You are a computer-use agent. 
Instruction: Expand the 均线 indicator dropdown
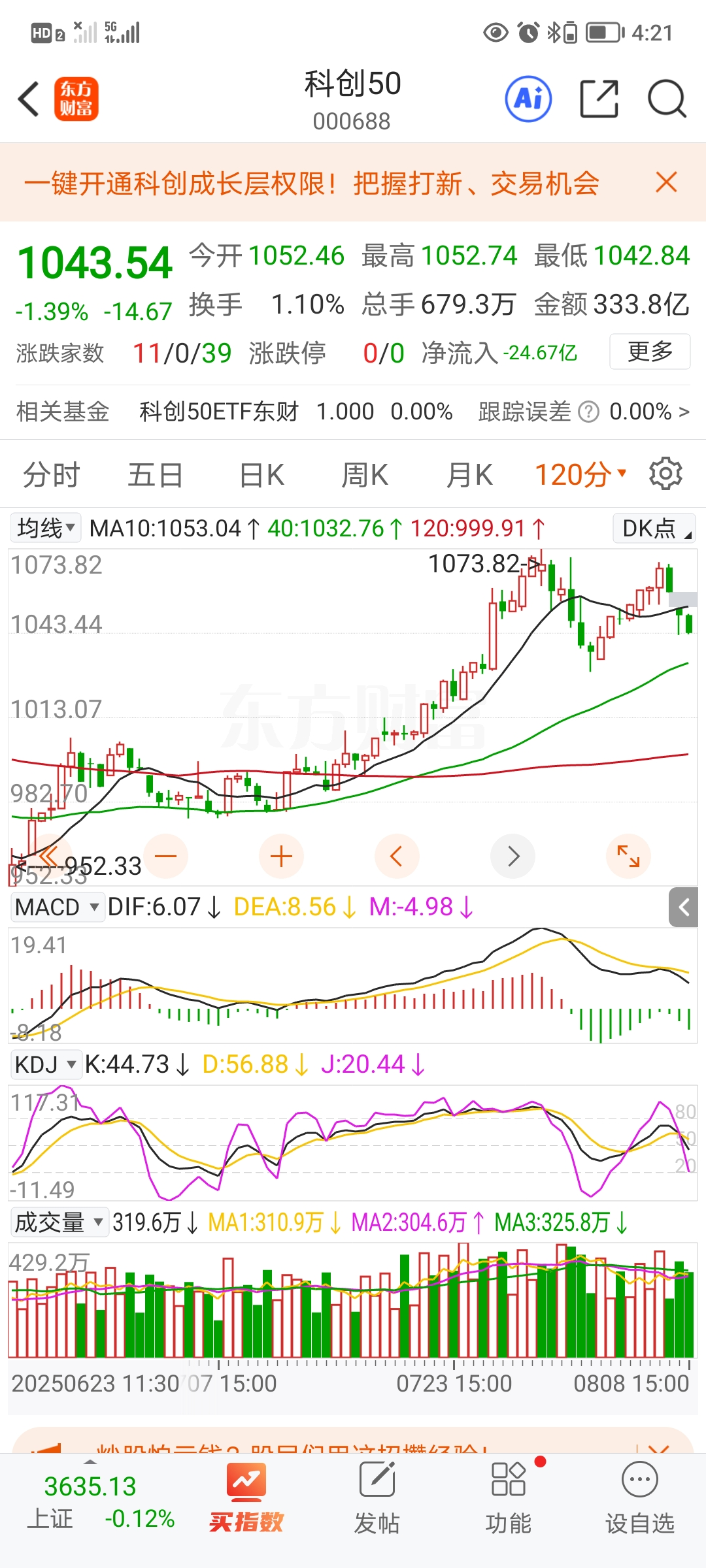[46, 528]
